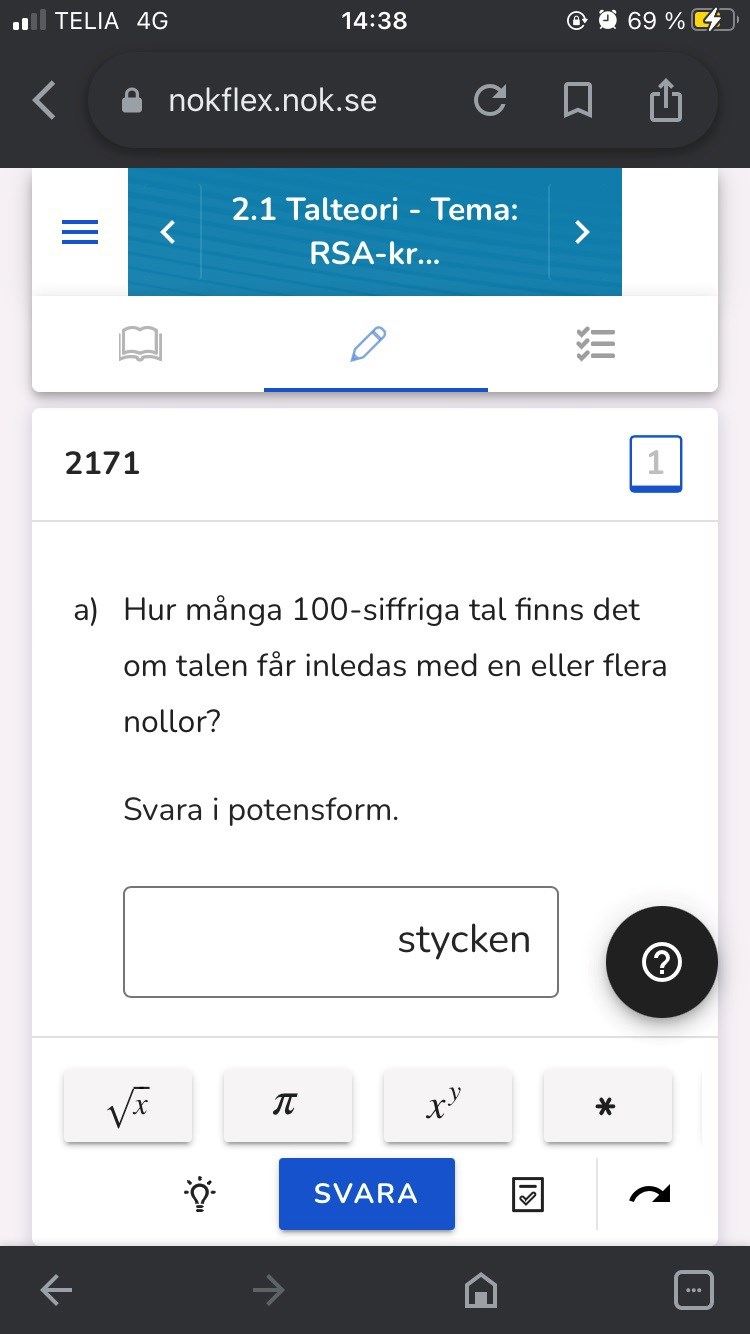Viewport: 750px width, 1334px height.
Task: Insert a square root symbol
Action: point(128,1106)
